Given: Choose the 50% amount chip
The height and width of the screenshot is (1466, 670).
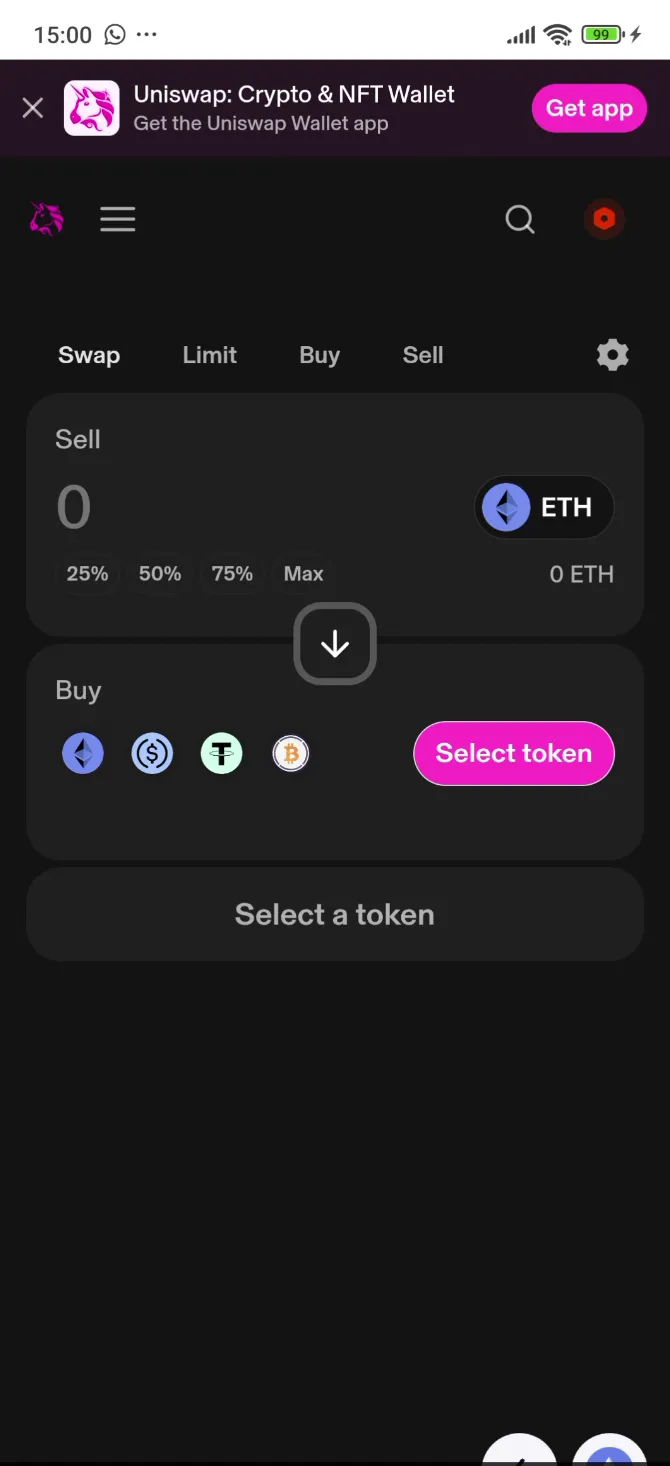Looking at the screenshot, I should tap(160, 574).
